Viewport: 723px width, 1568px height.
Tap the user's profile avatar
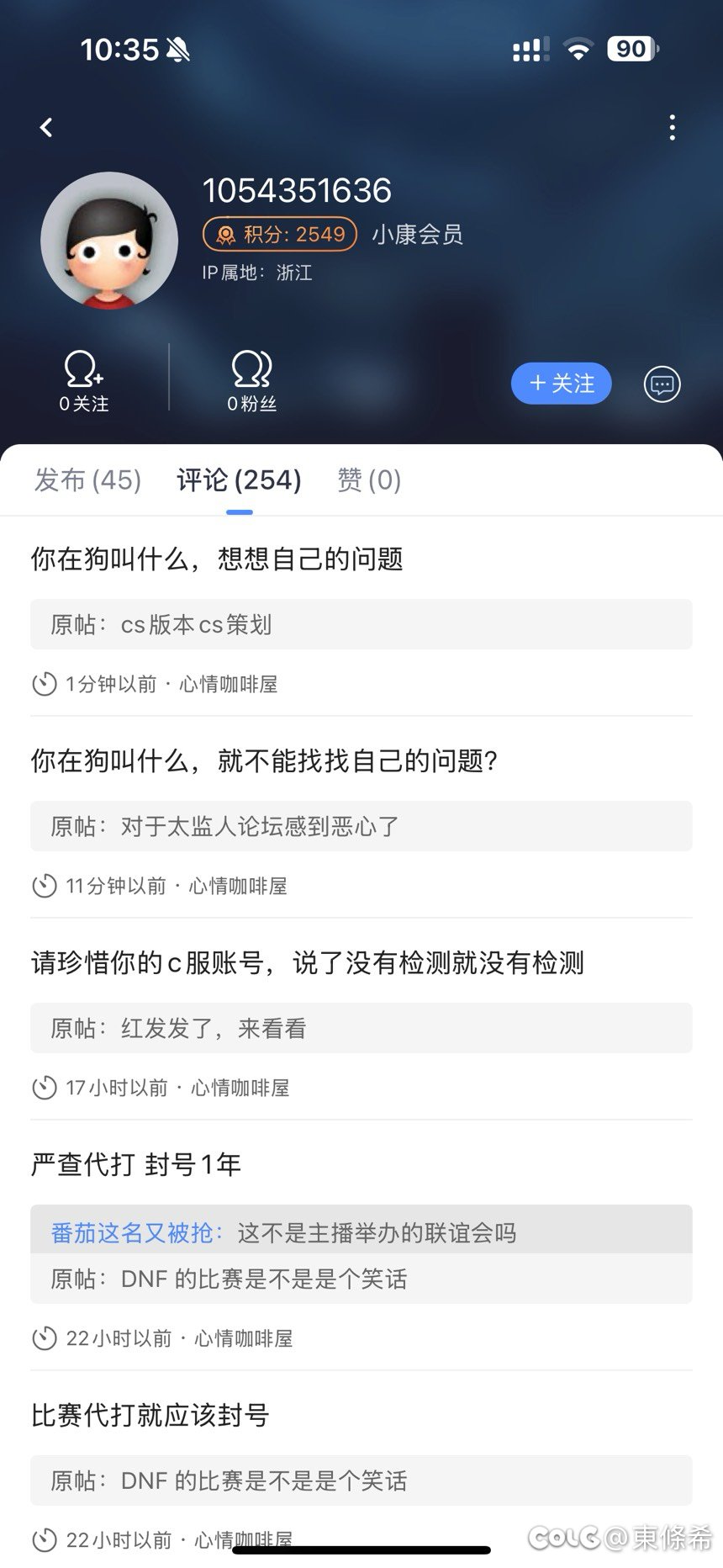[109, 241]
